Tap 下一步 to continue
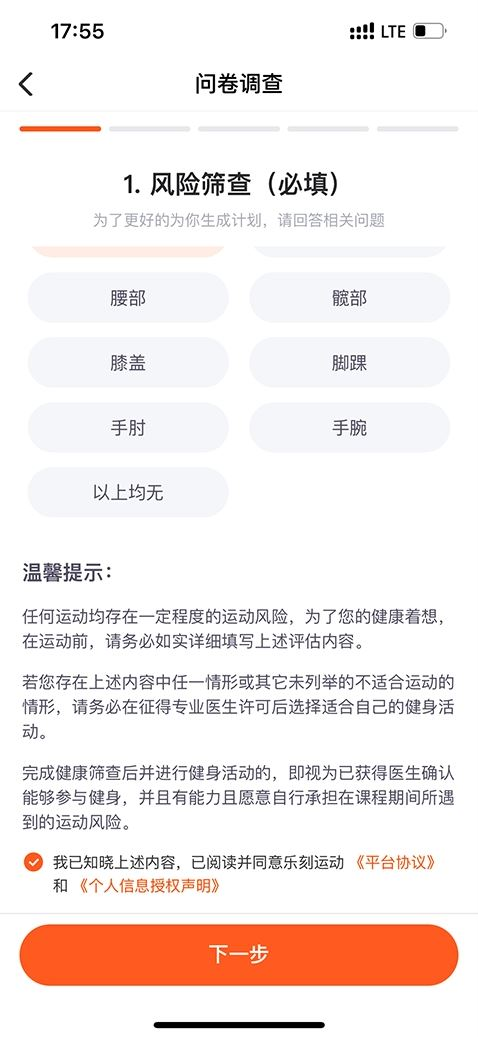Viewport: 478px width, 1037px height. 239,954
